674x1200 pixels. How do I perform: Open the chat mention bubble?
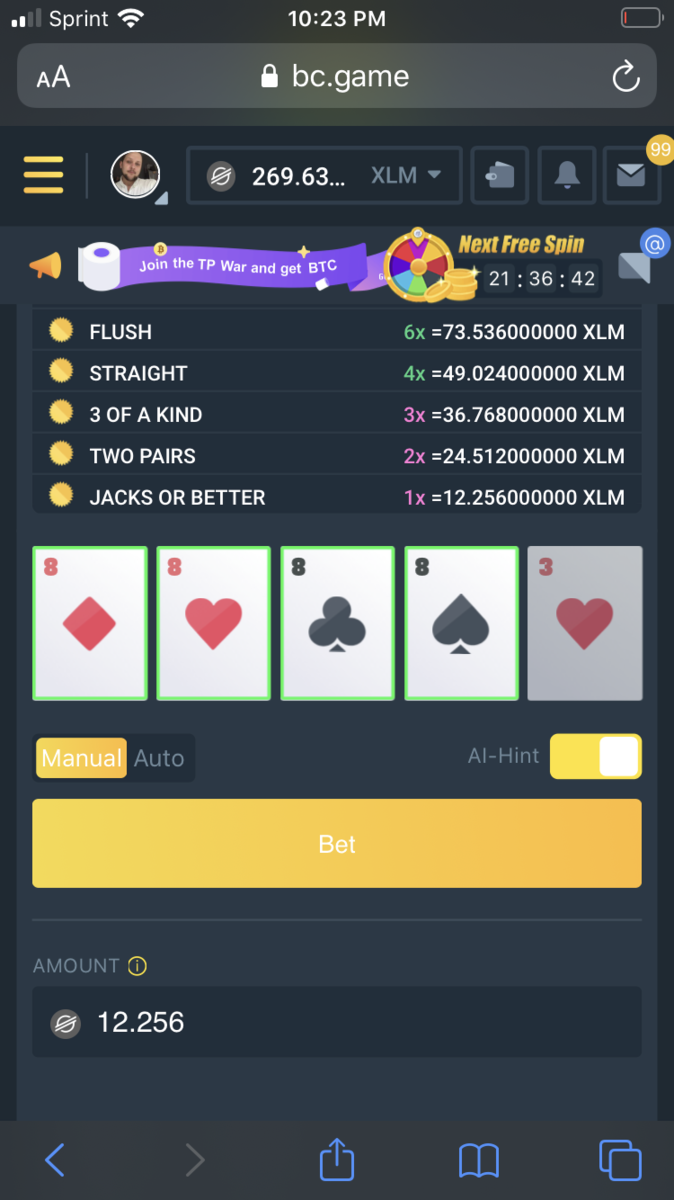pos(653,244)
